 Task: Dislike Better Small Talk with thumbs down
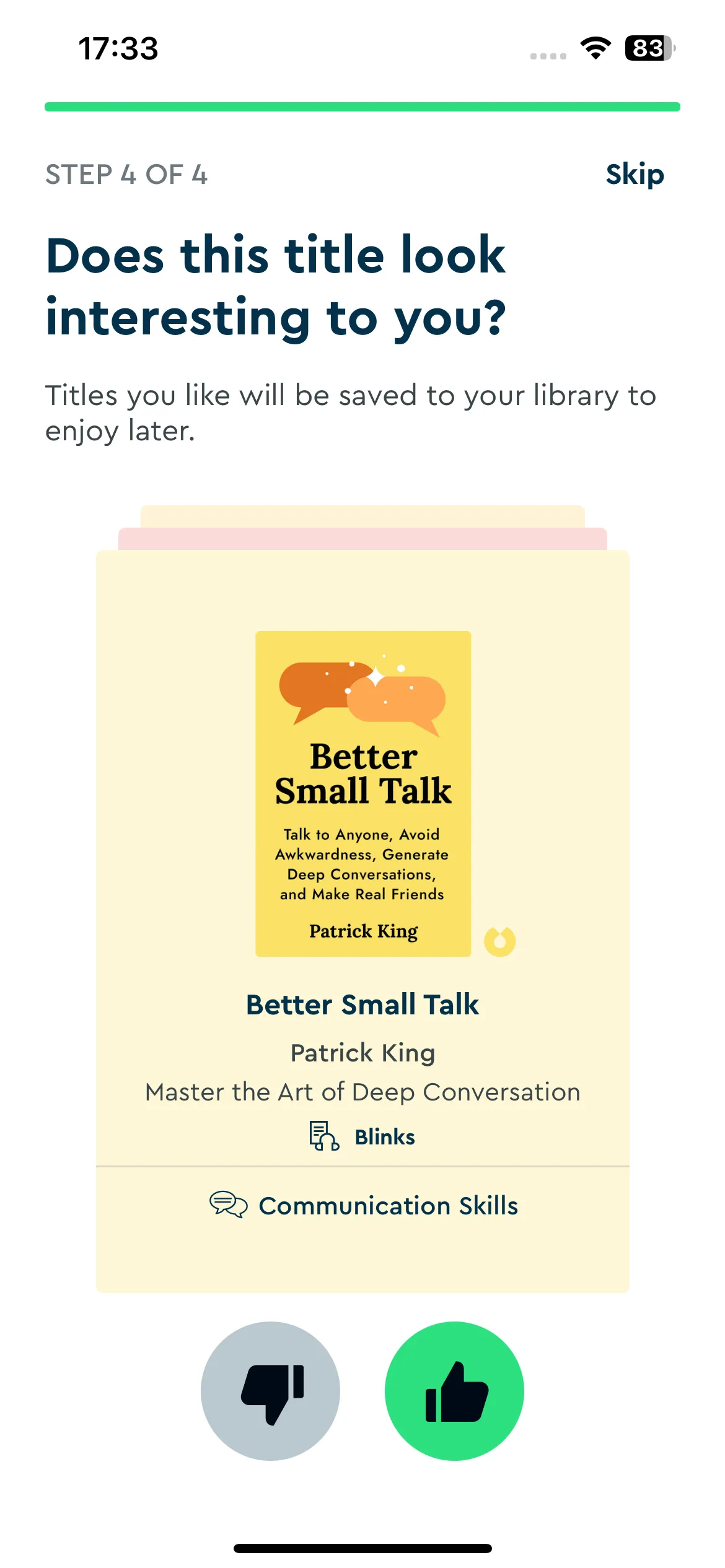point(270,1391)
